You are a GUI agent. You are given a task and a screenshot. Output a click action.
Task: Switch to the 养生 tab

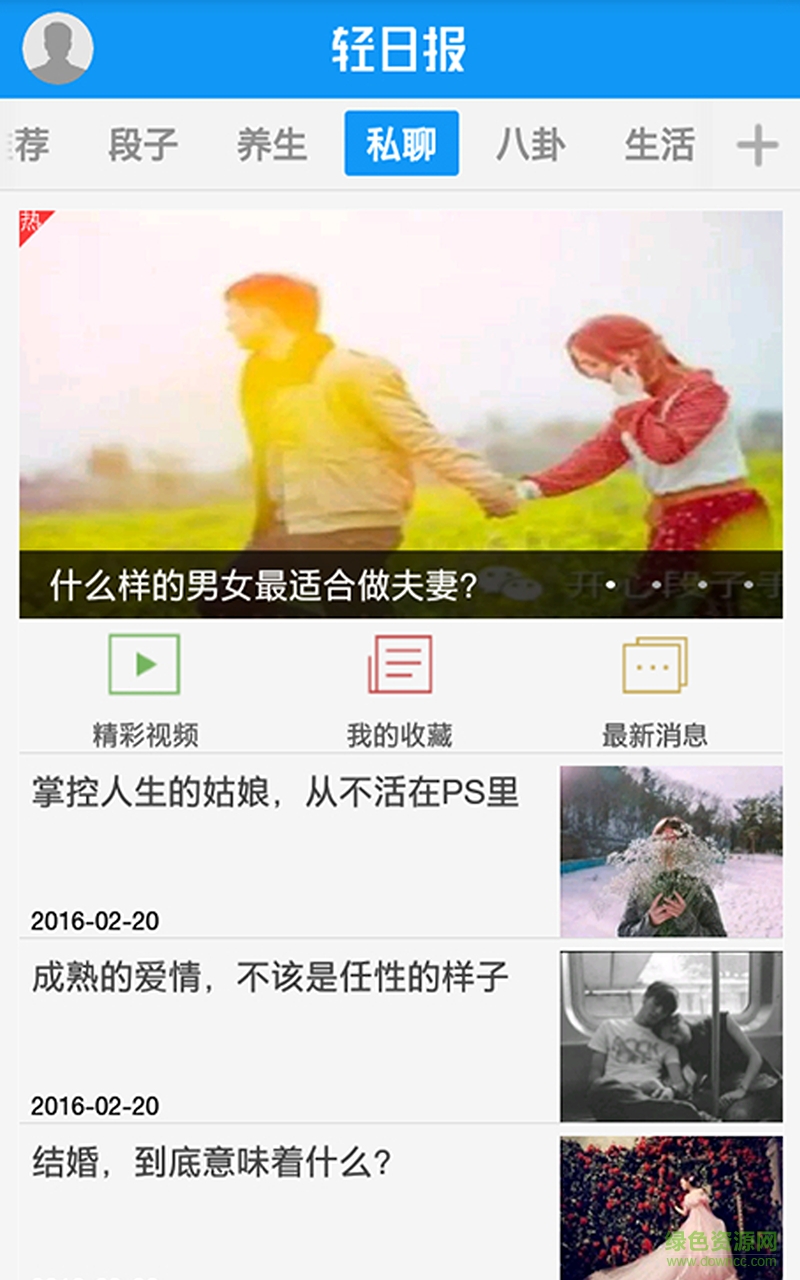(272, 145)
